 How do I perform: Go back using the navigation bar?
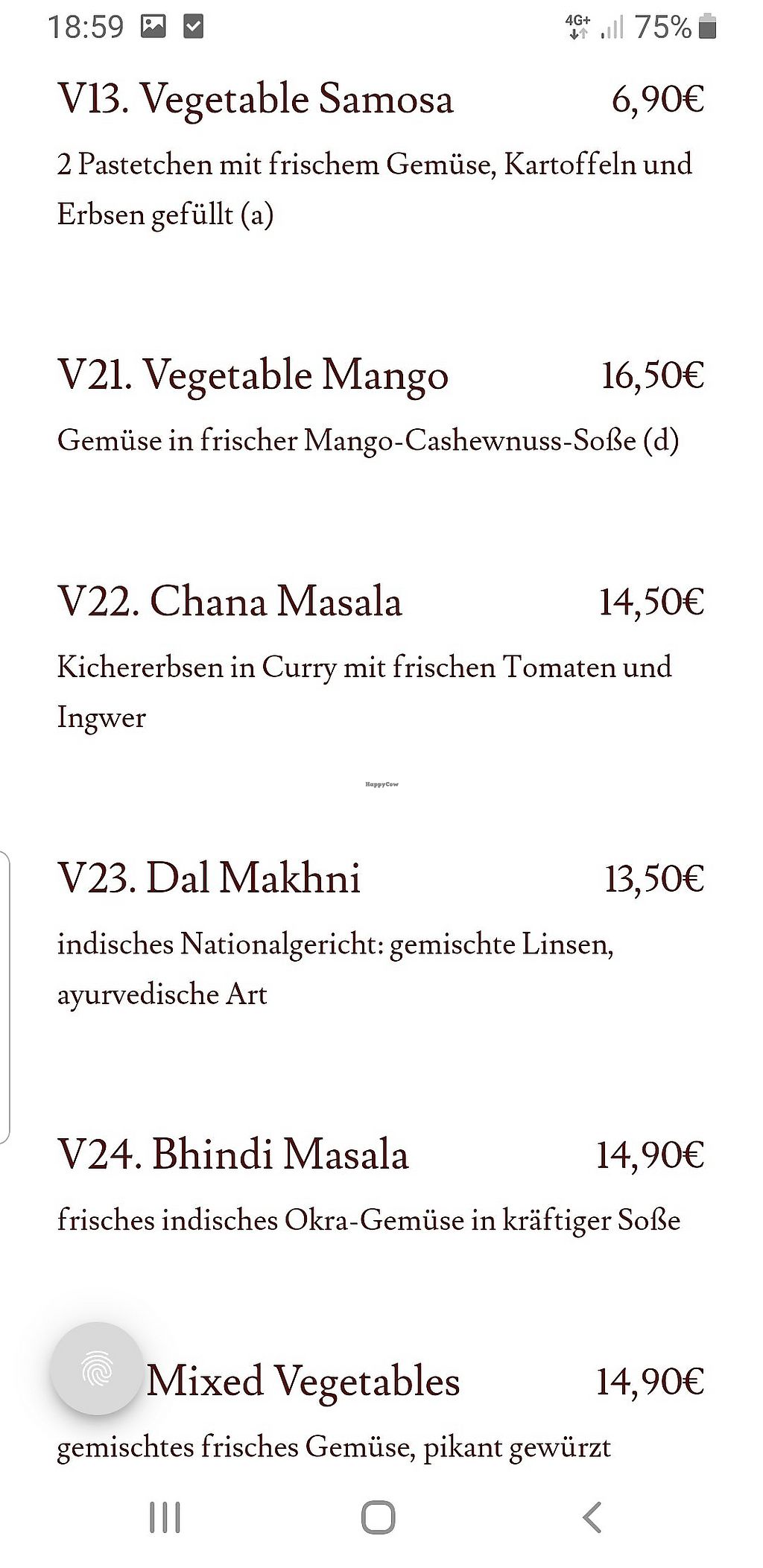click(x=592, y=1517)
